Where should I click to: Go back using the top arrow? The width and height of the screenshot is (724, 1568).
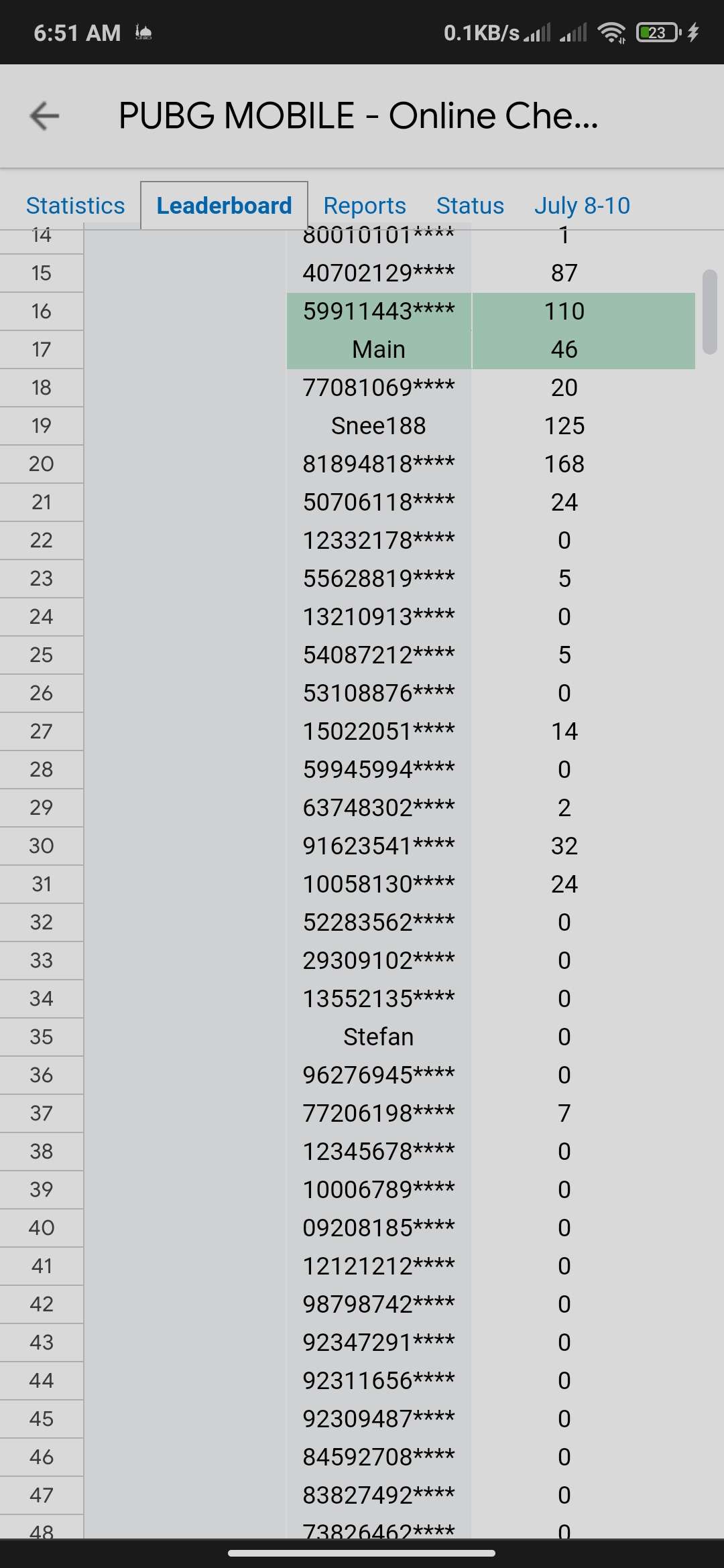(x=45, y=116)
